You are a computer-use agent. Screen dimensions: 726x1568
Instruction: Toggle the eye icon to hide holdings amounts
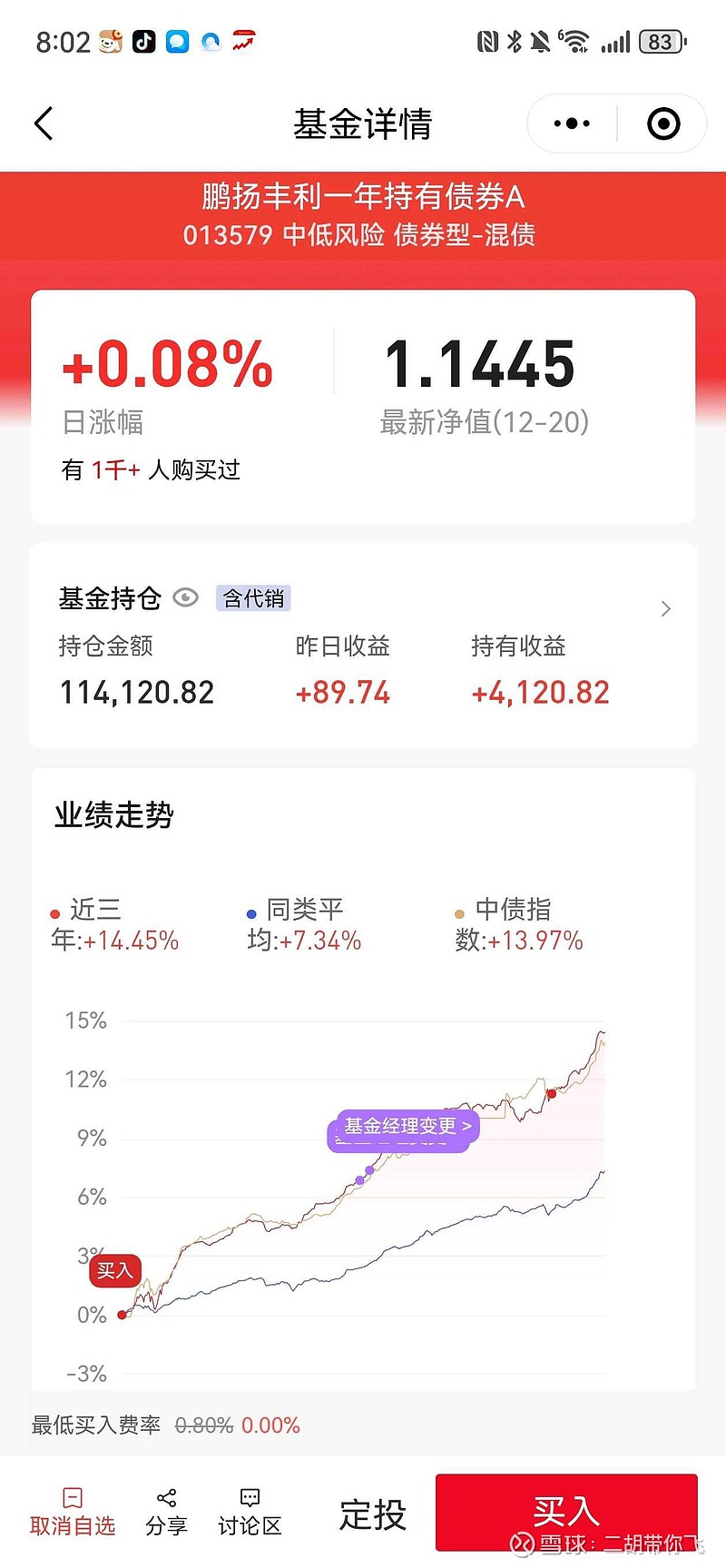186,597
